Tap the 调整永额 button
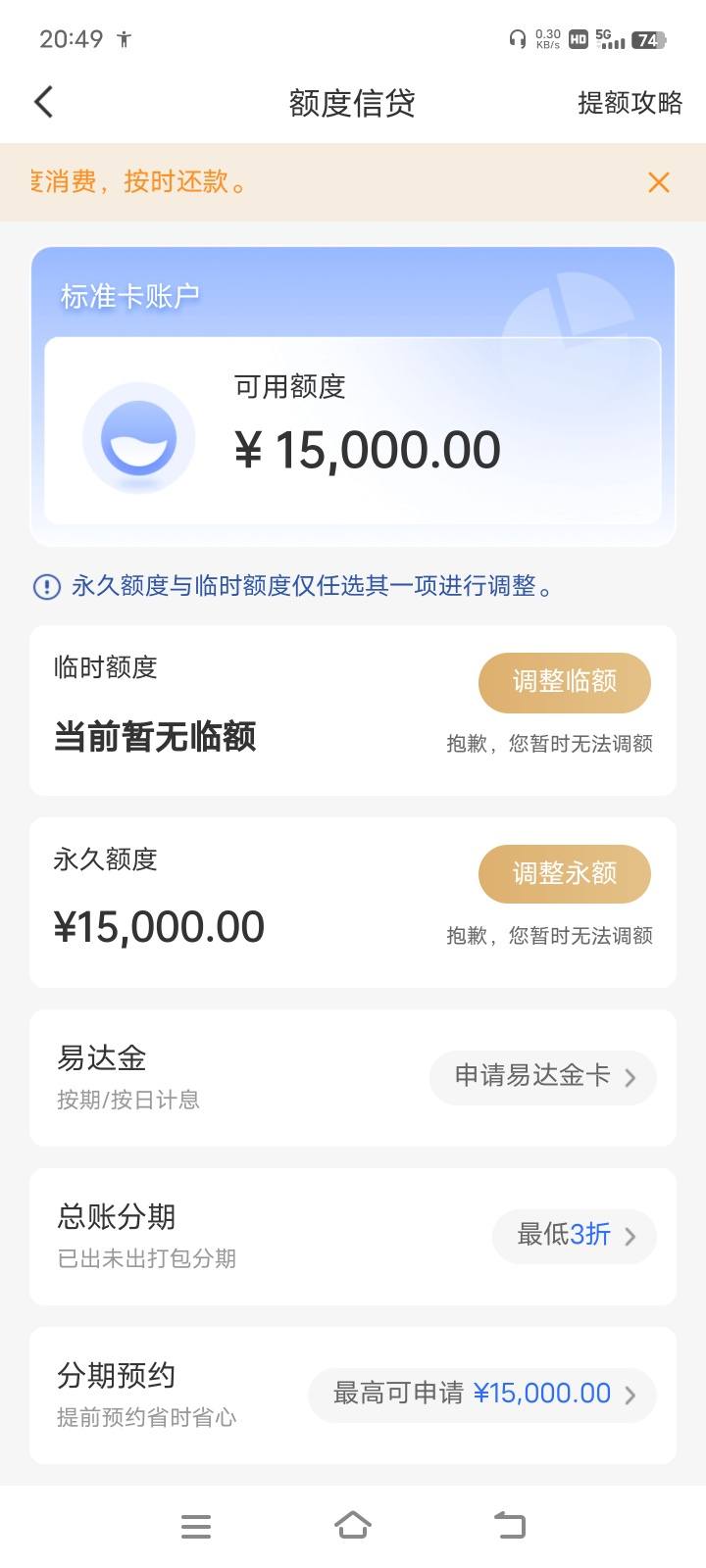The width and height of the screenshot is (706, 1568). [x=565, y=874]
